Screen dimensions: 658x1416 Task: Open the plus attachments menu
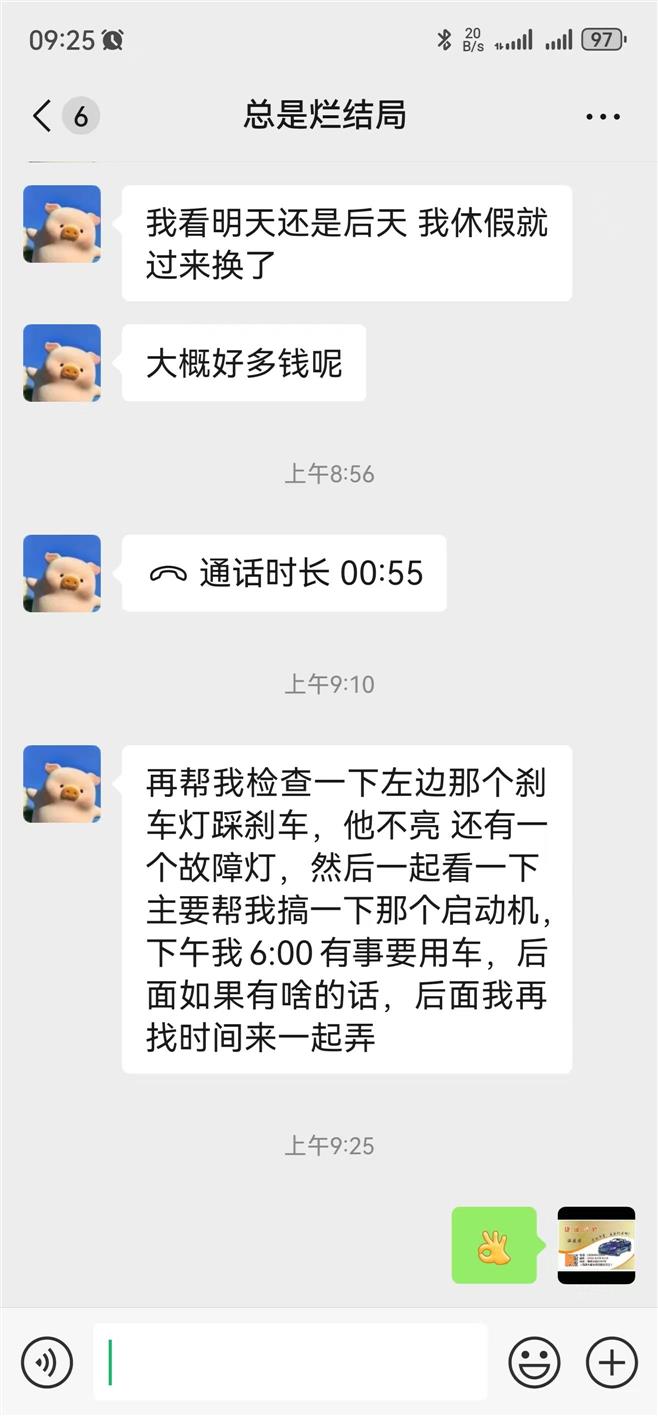(611, 1361)
